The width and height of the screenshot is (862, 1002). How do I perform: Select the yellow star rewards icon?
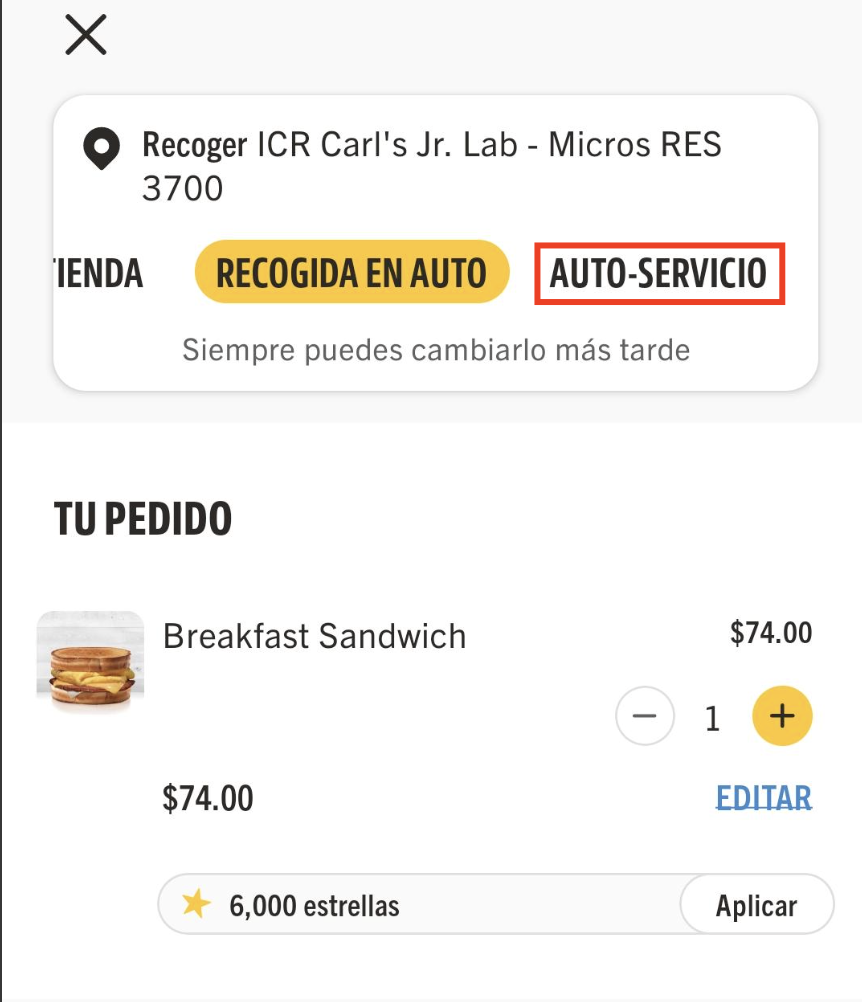click(x=194, y=903)
